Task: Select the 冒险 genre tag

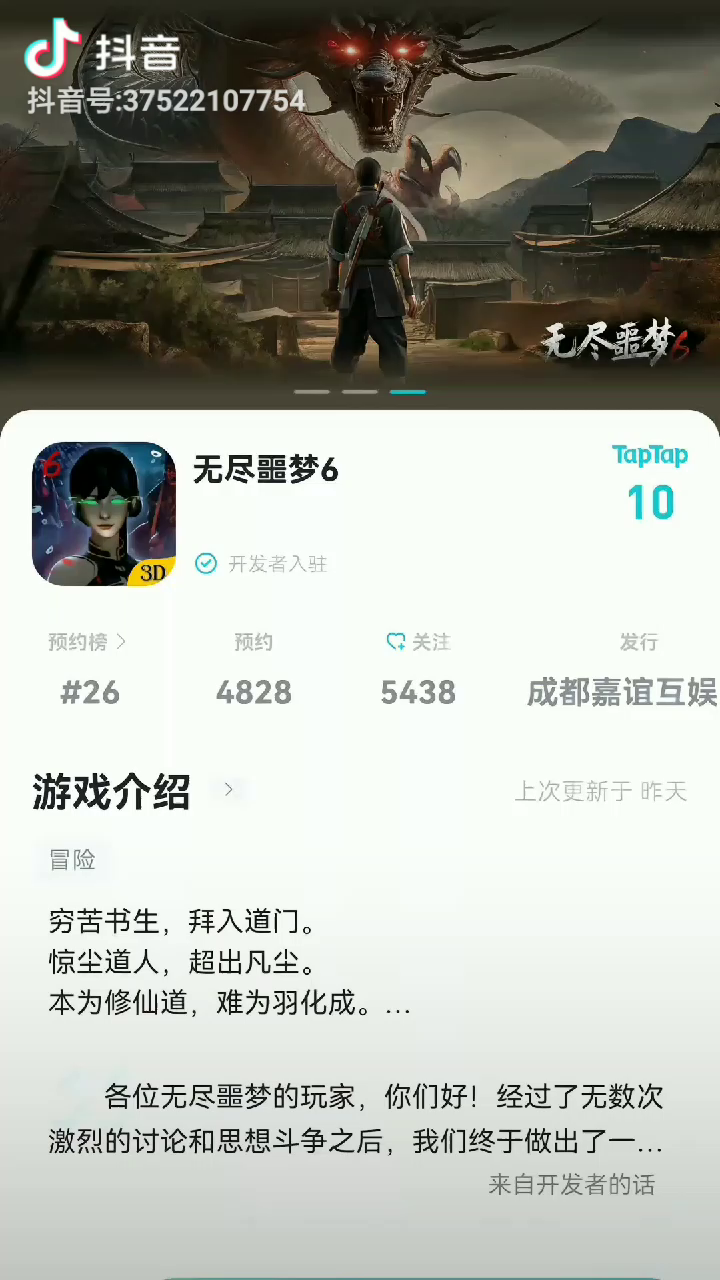Action: [x=72, y=859]
